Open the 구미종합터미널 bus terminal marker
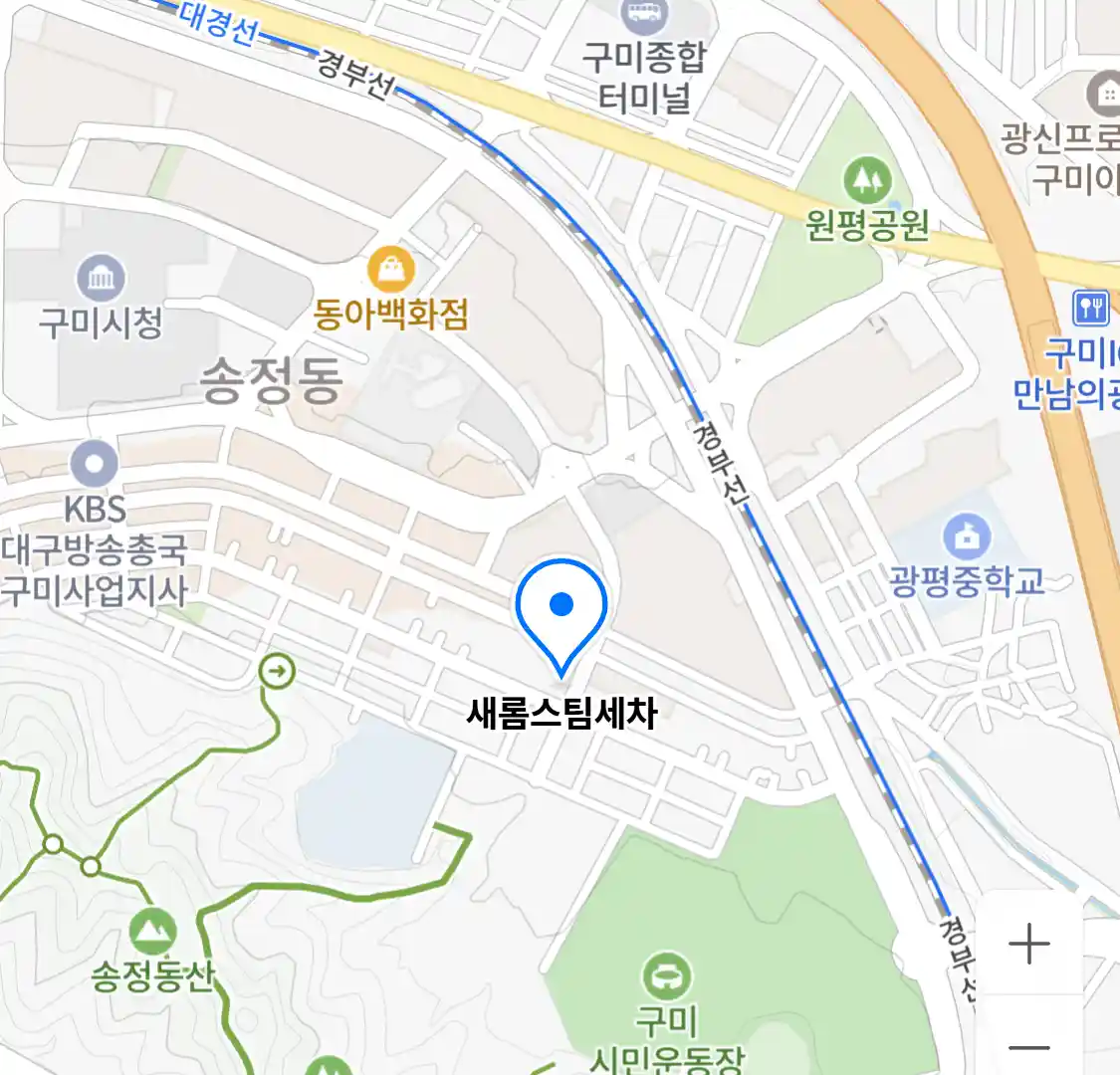1120x1075 pixels. (644, 15)
